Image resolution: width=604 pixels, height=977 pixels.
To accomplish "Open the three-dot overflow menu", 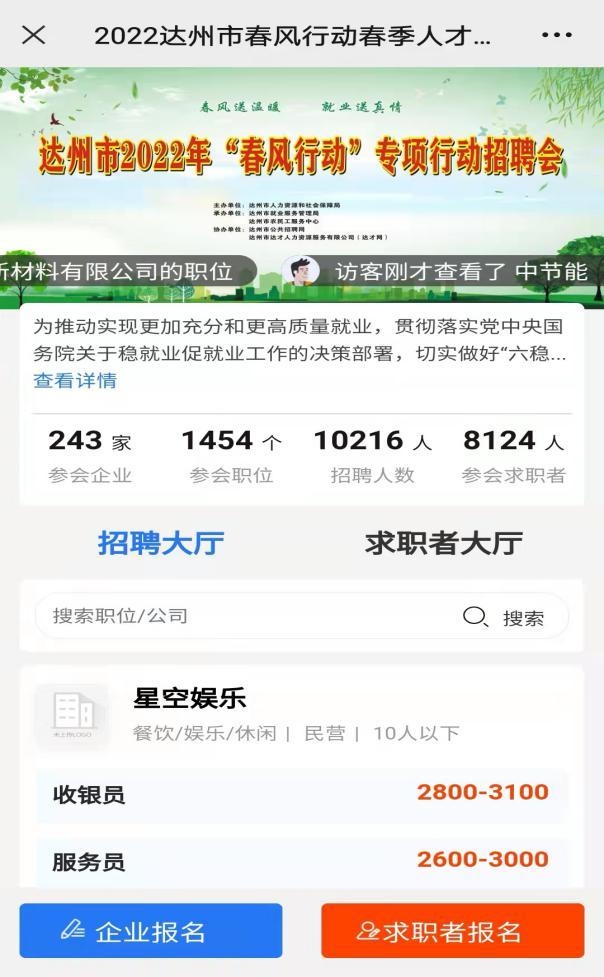I will click(556, 35).
